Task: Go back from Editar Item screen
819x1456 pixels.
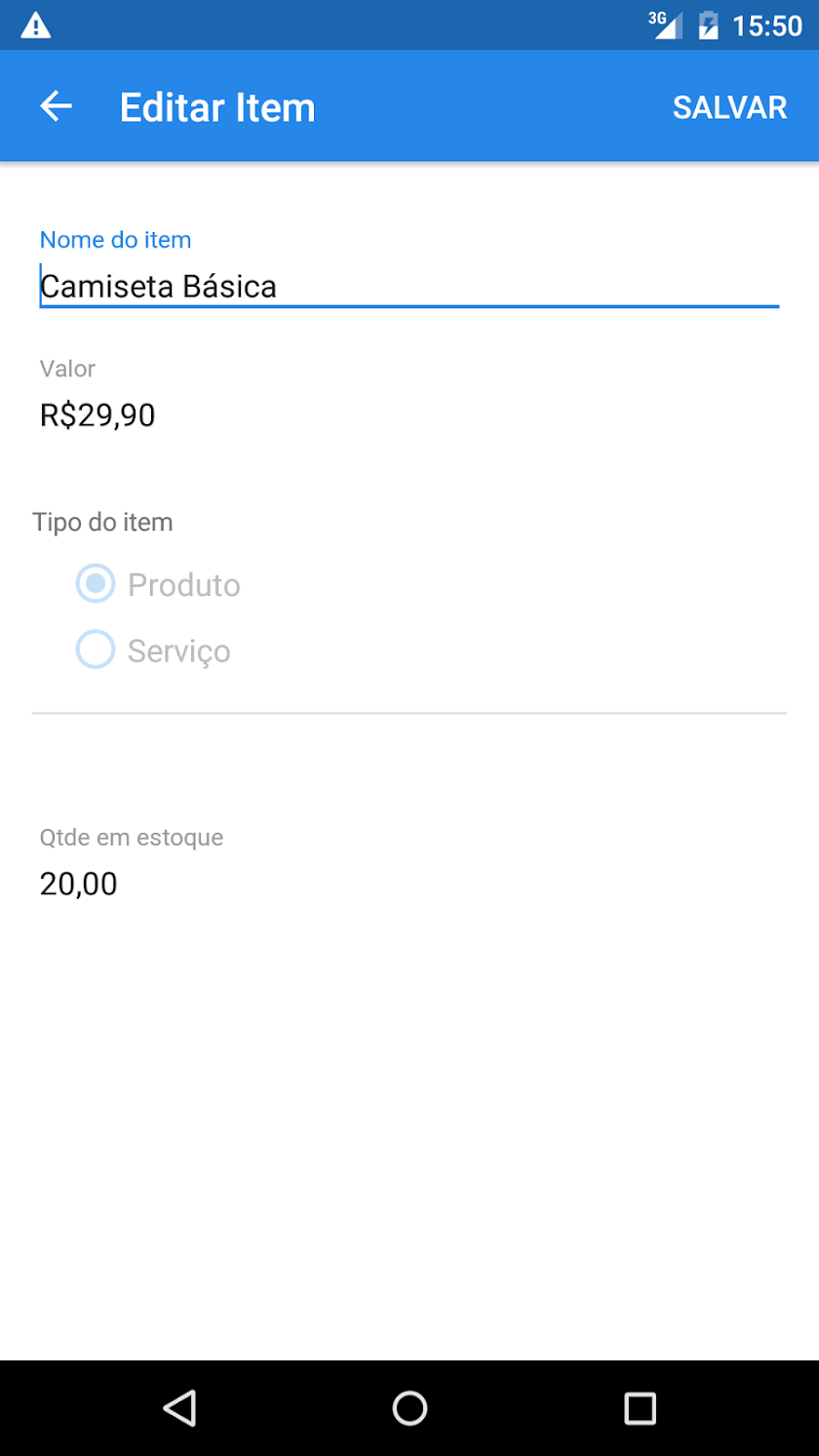Action: coord(57,106)
